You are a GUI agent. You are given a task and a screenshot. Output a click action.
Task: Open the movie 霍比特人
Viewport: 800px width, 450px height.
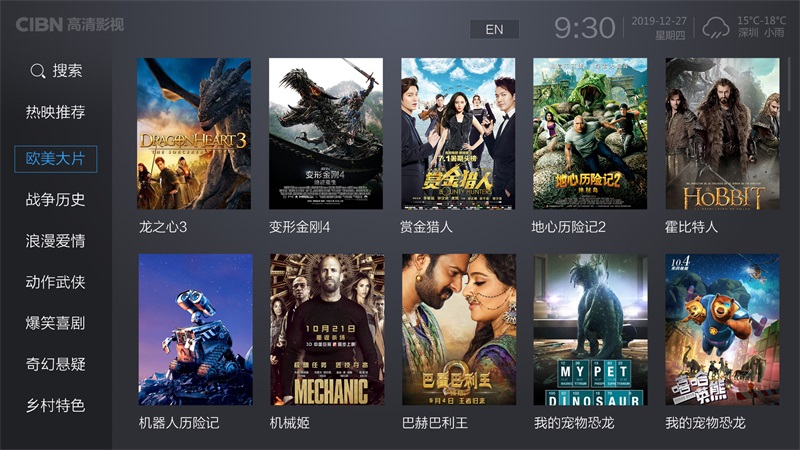click(x=722, y=133)
